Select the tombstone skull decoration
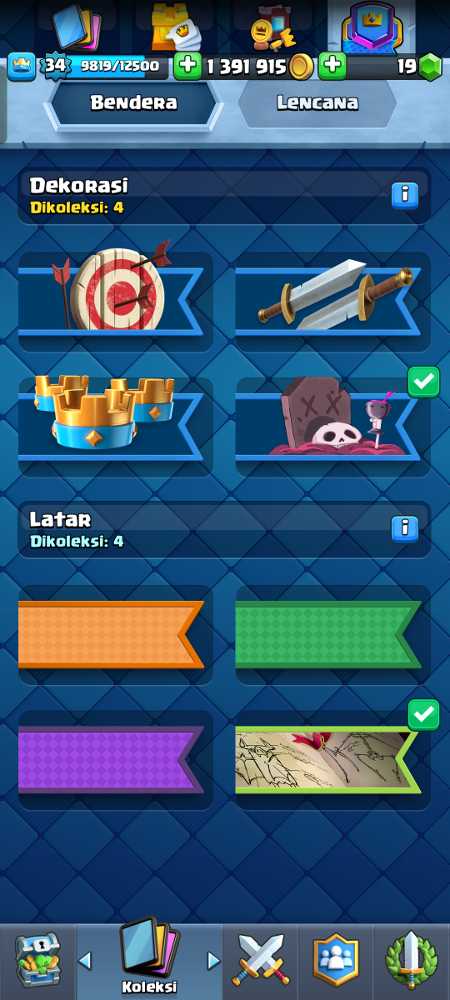Viewport: 450px width, 1000px height. point(332,427)
